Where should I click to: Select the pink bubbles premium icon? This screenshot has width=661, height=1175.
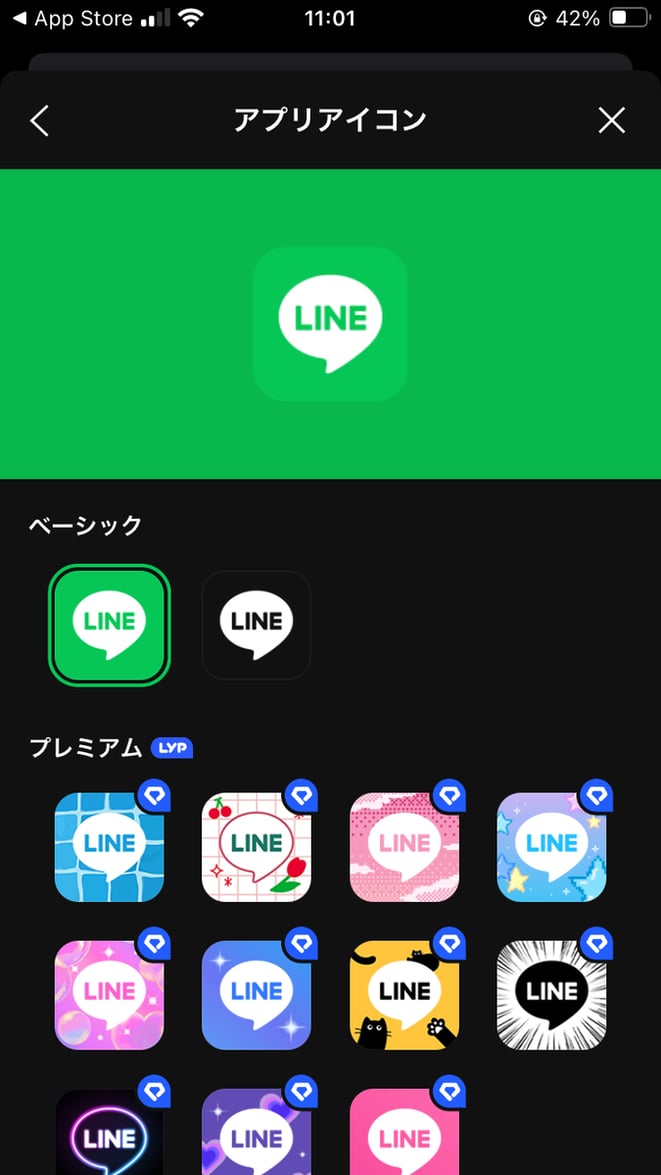[109, 995]
